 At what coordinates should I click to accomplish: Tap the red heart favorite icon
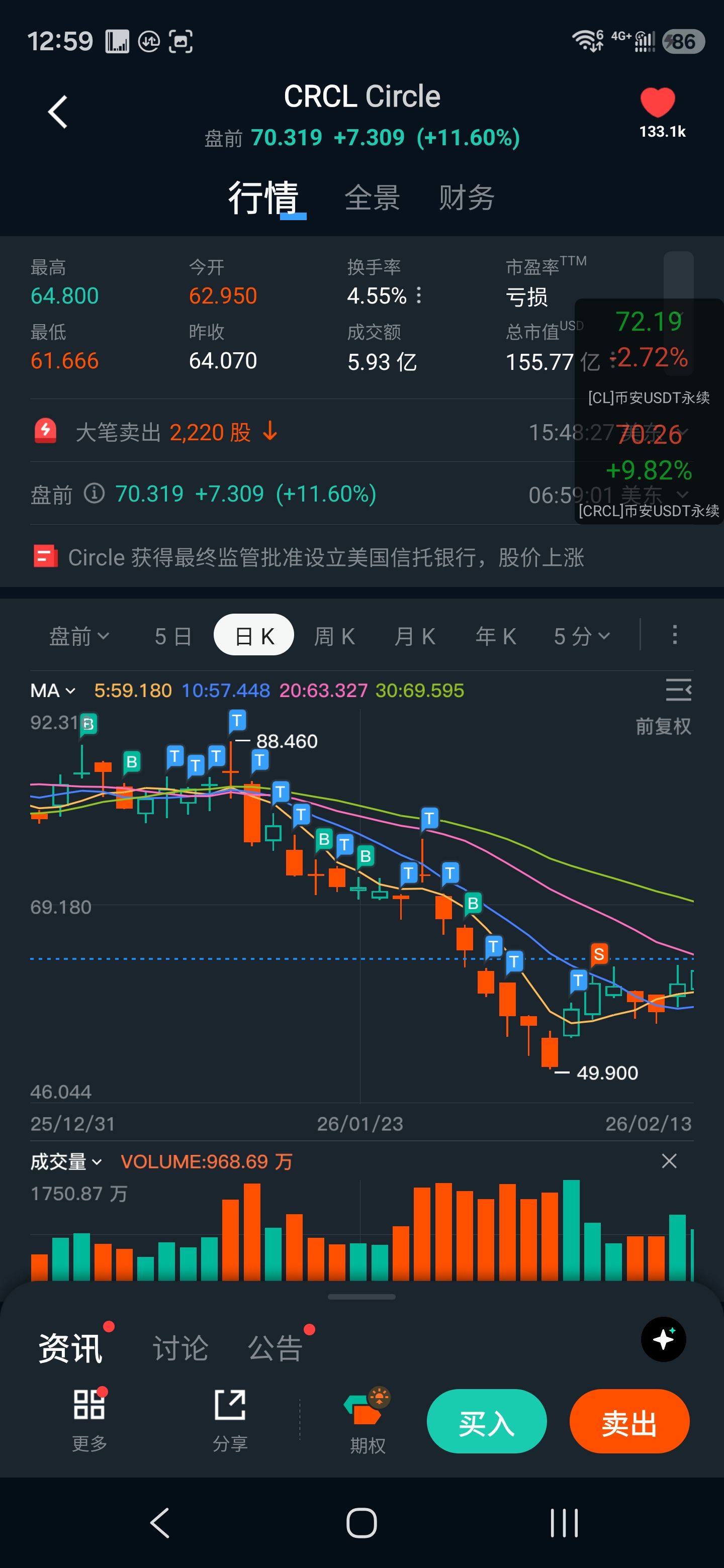pos(658,102)
